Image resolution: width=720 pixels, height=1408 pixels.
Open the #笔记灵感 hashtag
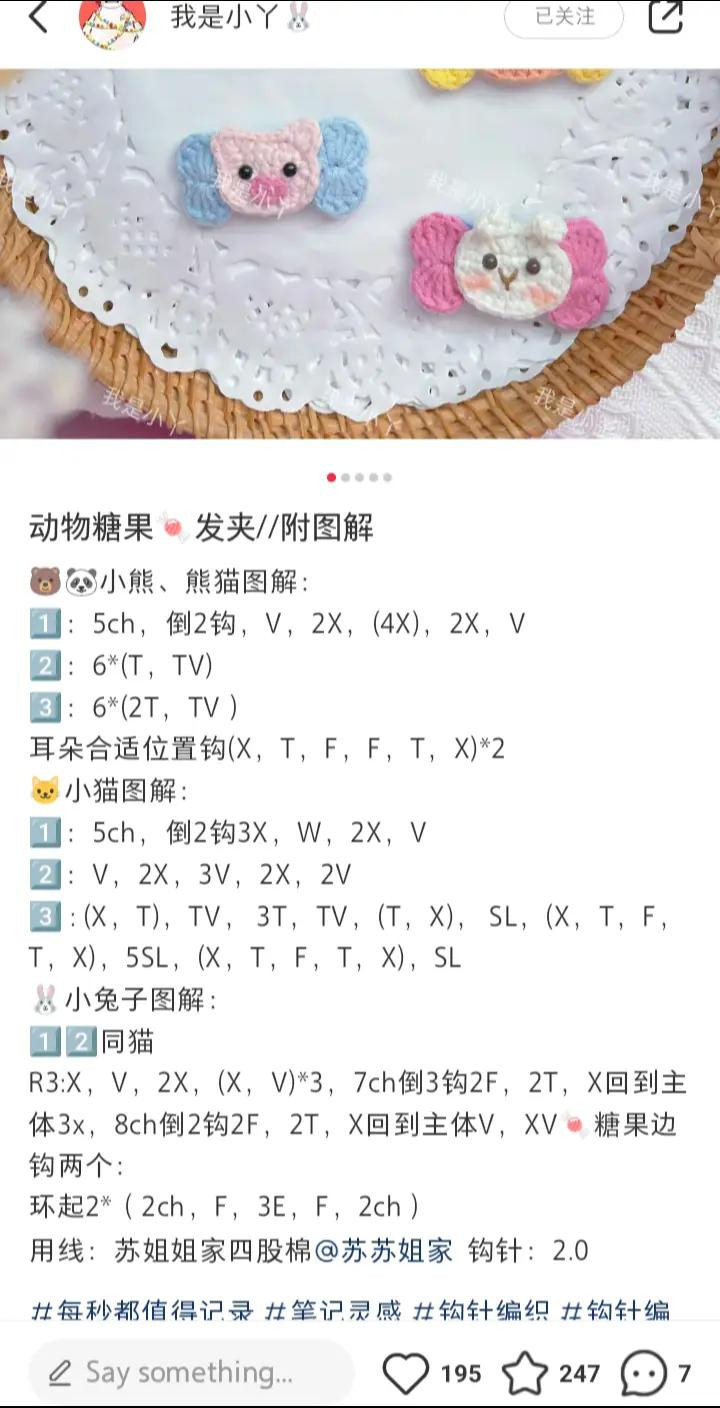333,1310
